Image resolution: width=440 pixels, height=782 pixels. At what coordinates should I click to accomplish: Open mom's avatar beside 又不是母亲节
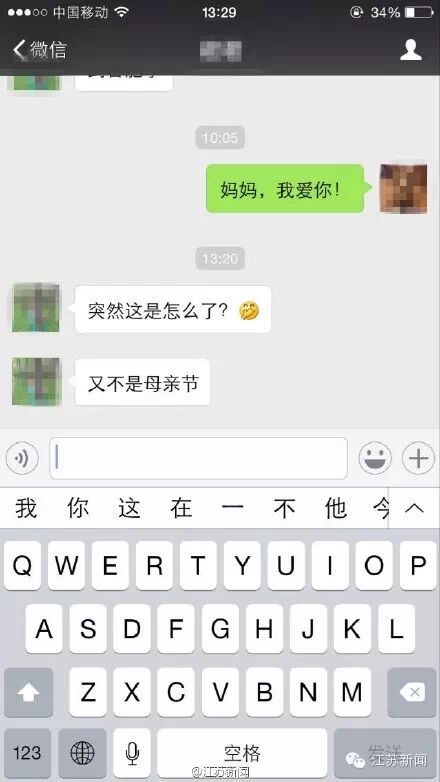35,382
